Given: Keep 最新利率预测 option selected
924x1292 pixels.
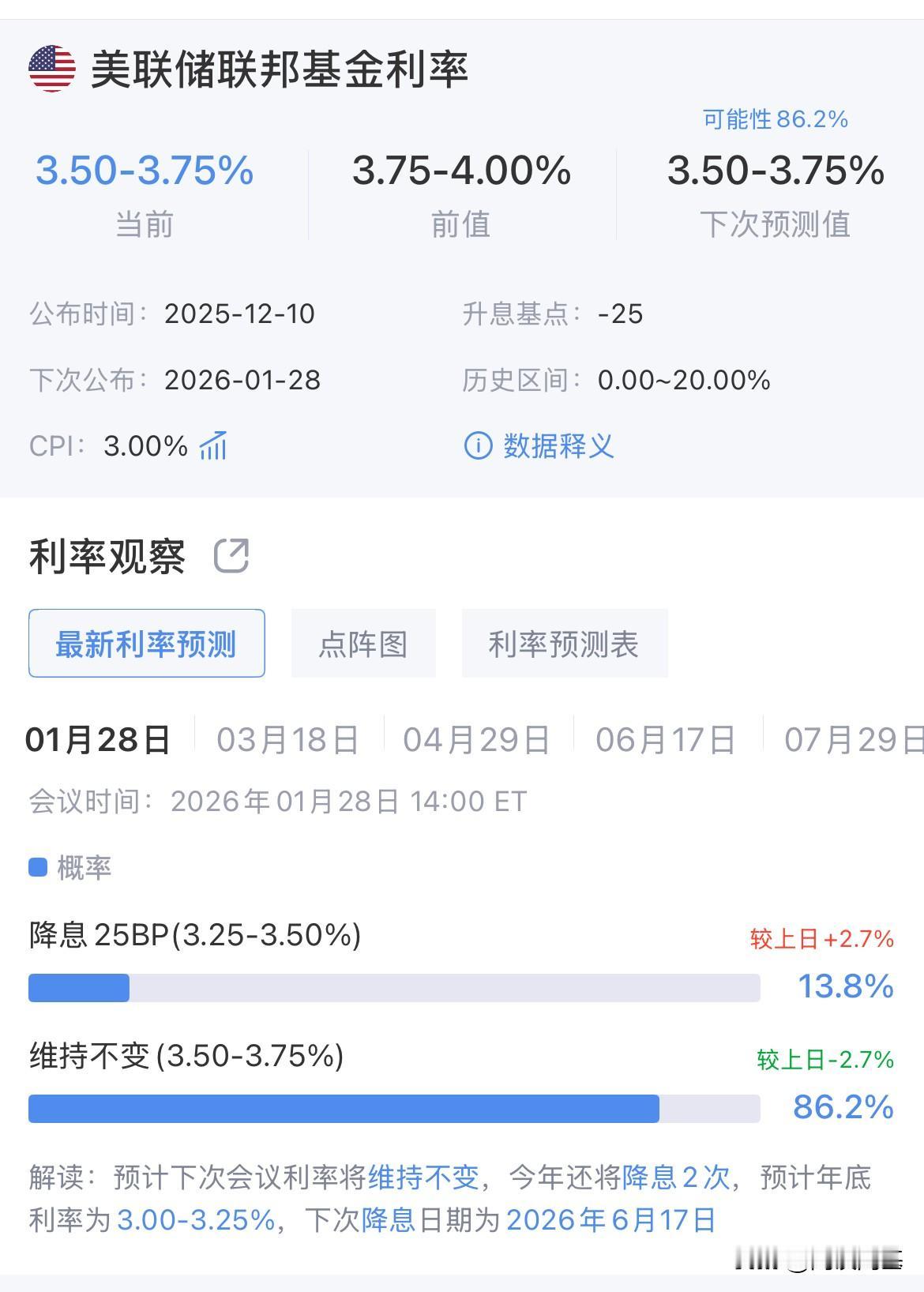Looking at the screenshot, I should coord(145,643).
